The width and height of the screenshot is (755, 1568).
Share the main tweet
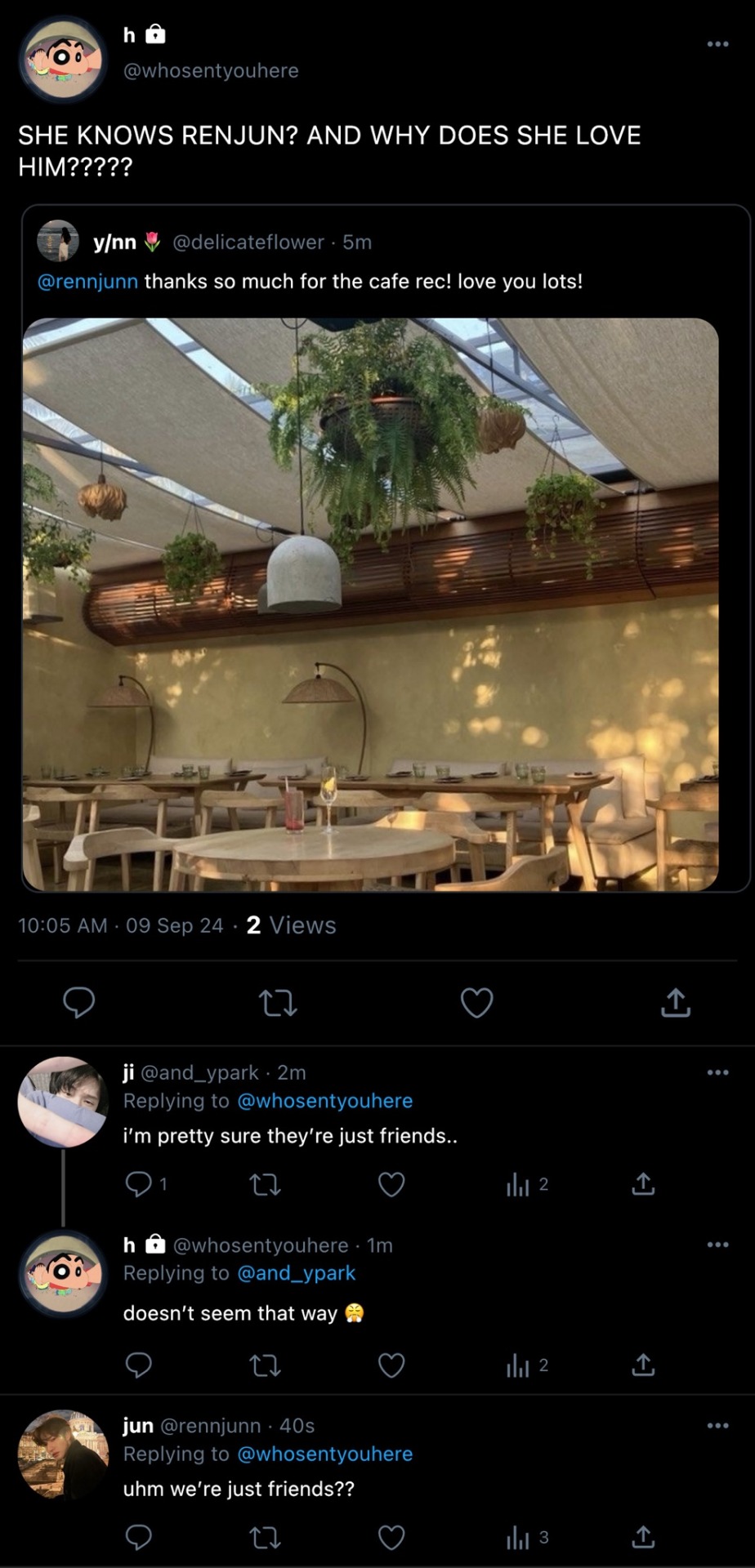tap(675, 1002)
